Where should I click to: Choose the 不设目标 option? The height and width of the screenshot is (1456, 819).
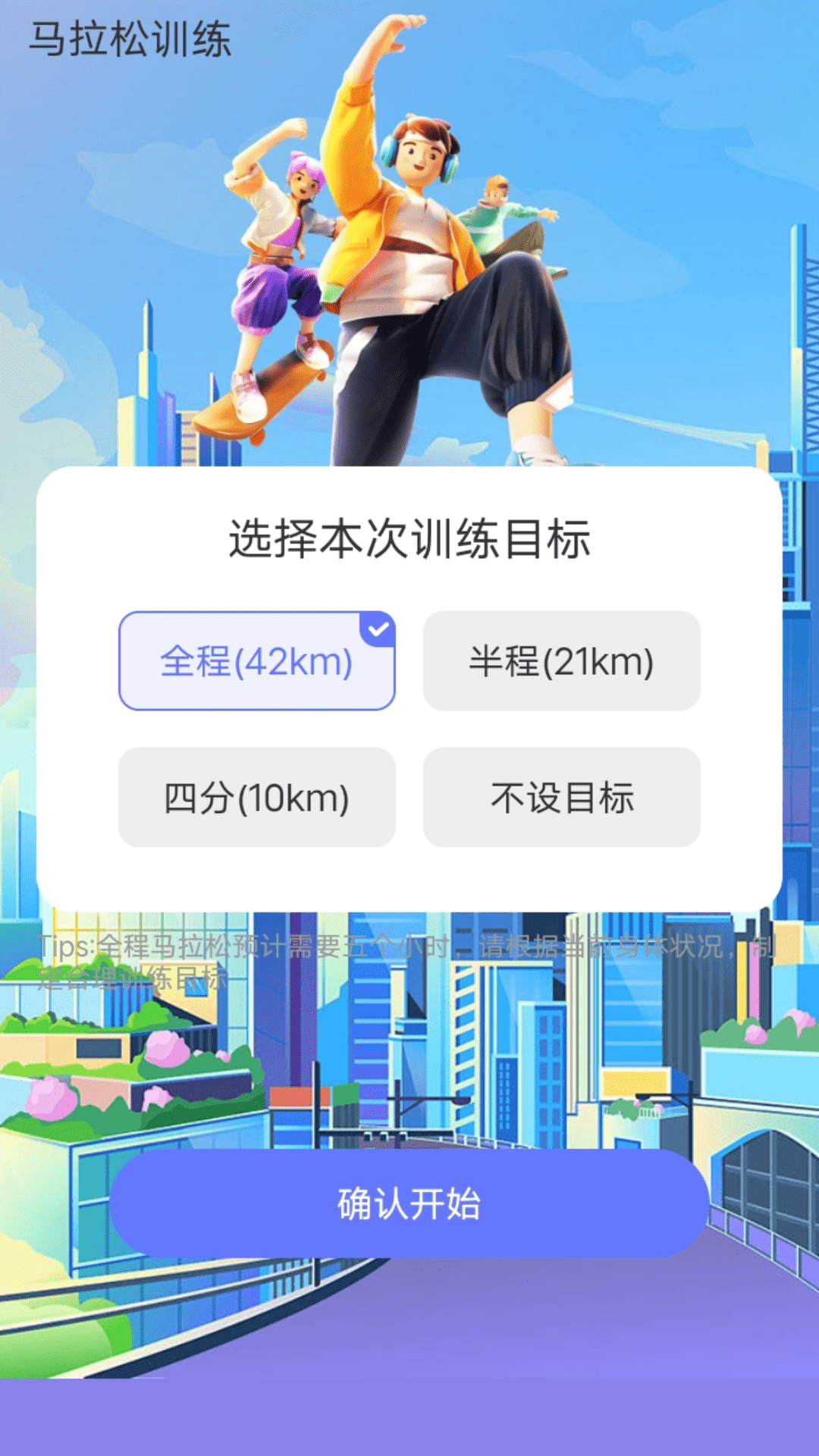[x=562, y=796]
